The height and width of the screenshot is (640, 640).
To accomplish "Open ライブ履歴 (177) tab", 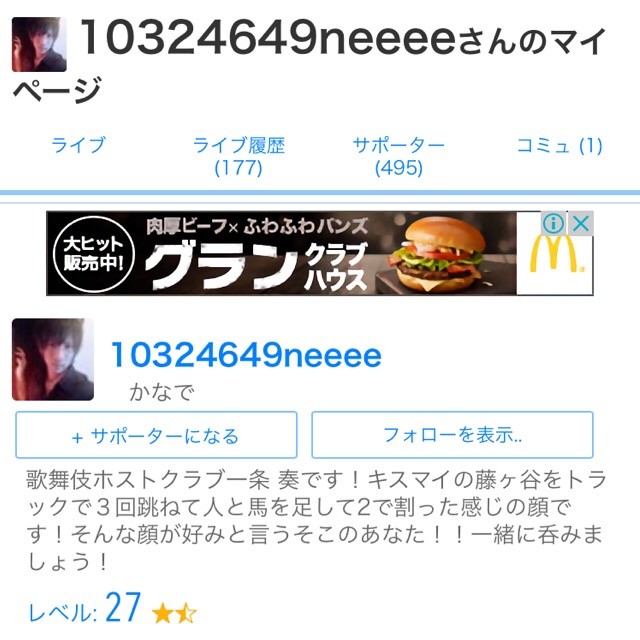I will tap(238, 156).
